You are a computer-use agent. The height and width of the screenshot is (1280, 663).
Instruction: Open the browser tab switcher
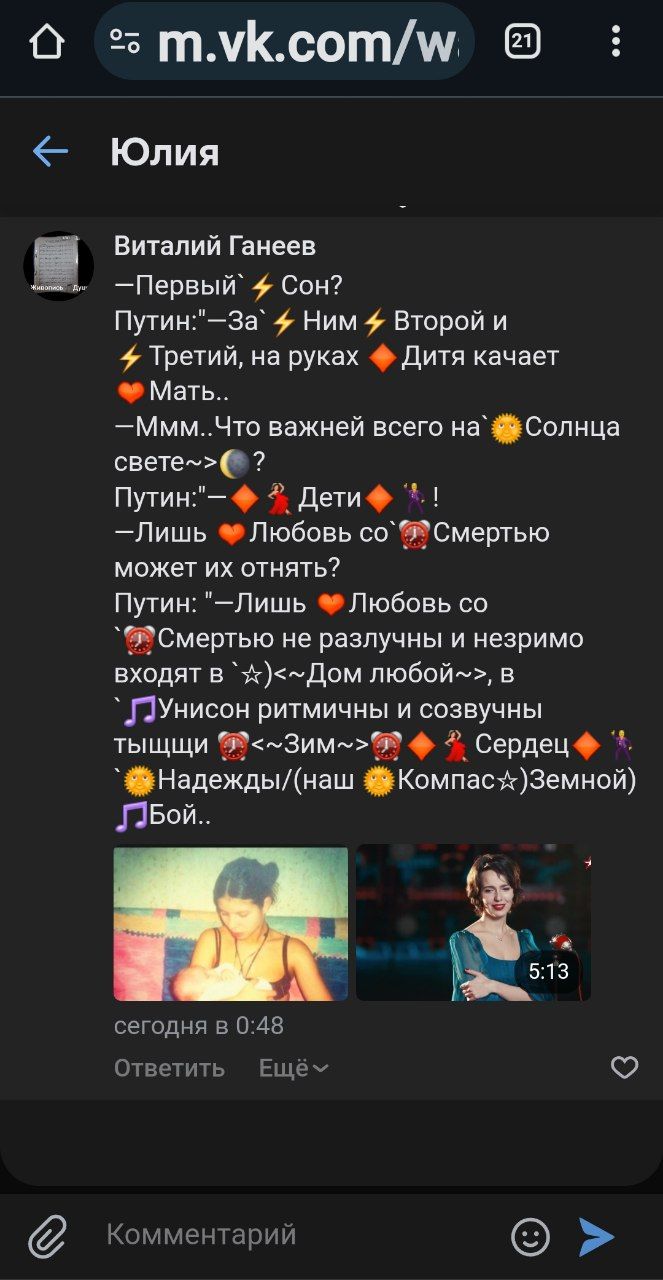pyautogui.click(x=523, y=41)
